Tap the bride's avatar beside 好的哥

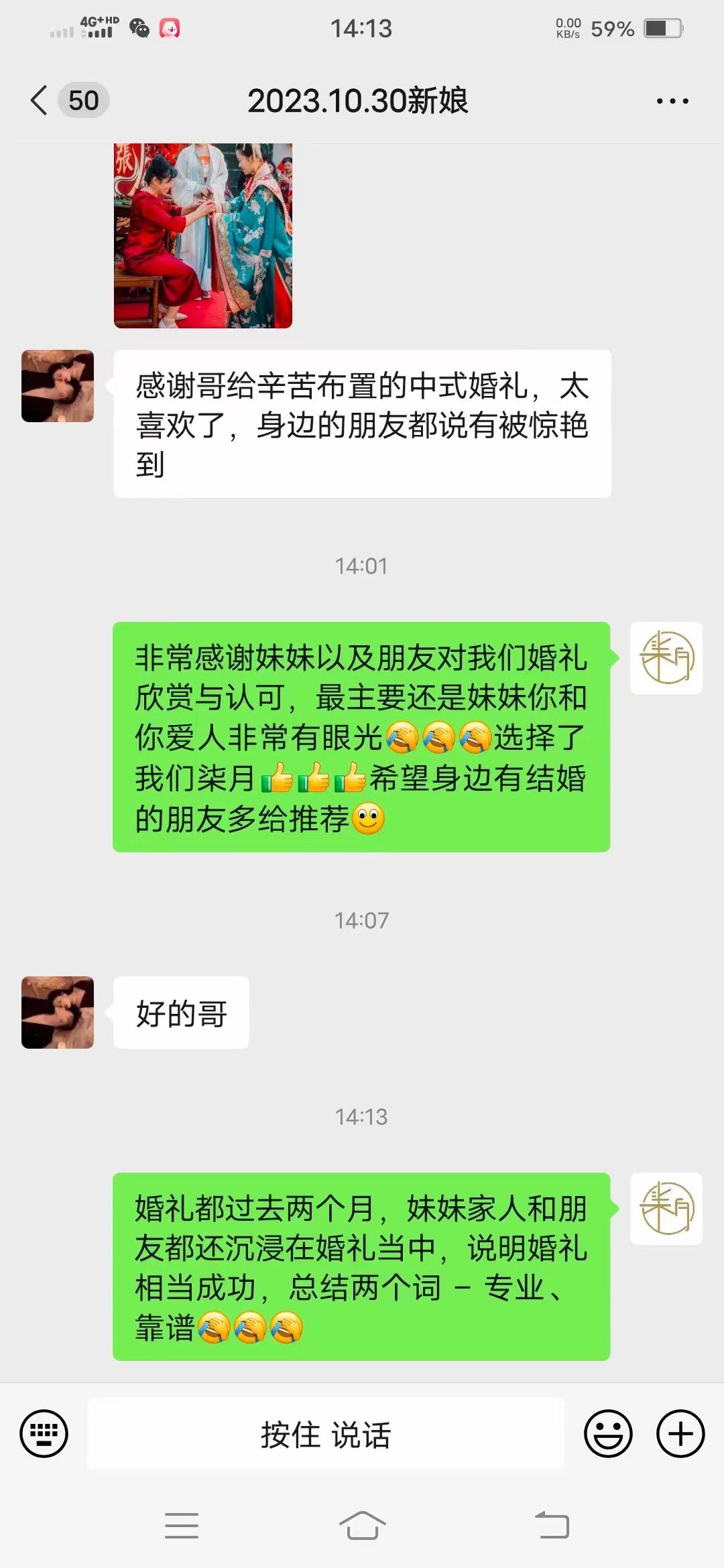[58, 1012]
